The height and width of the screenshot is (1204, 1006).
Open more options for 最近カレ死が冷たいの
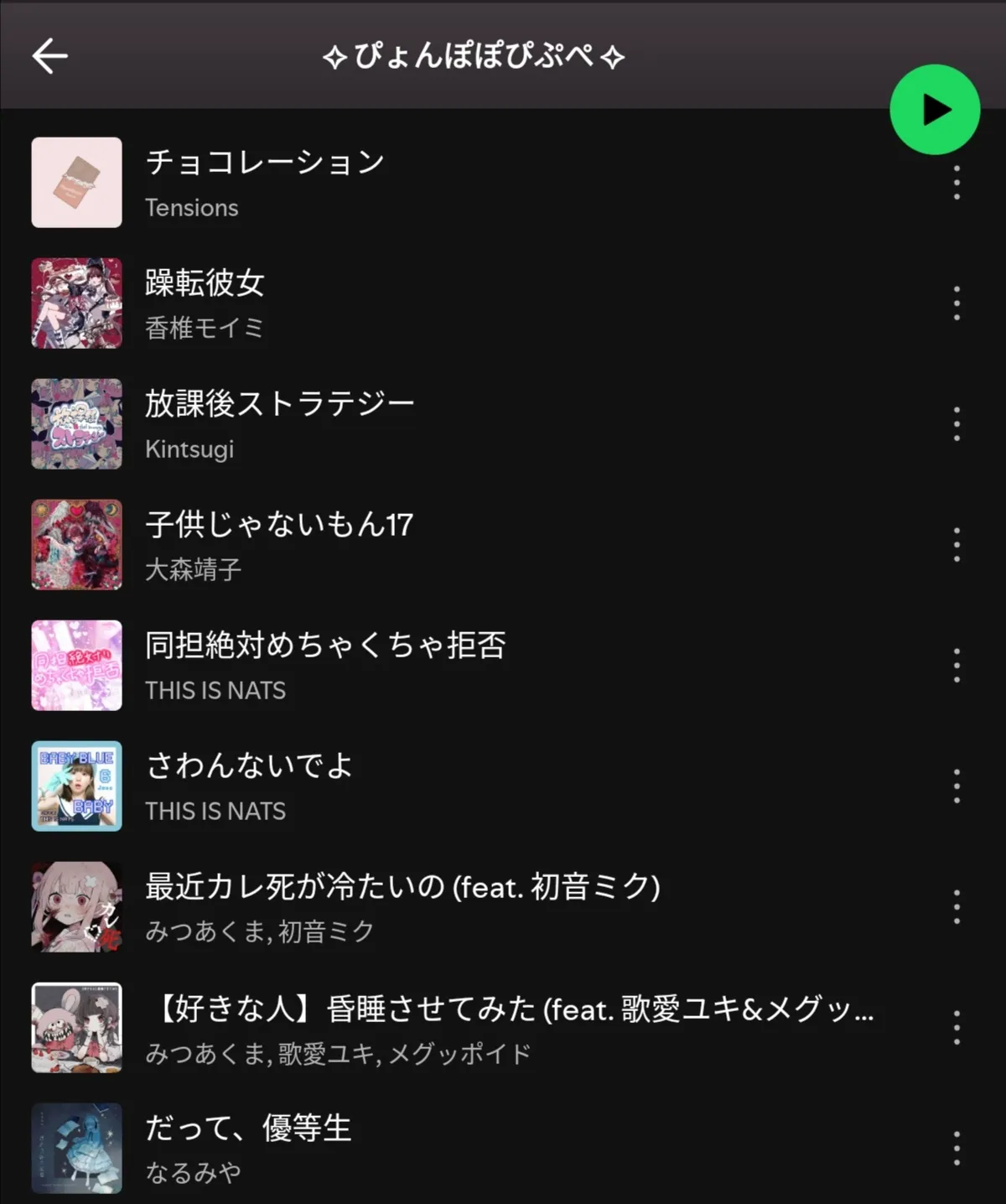(x=957, y=907)
